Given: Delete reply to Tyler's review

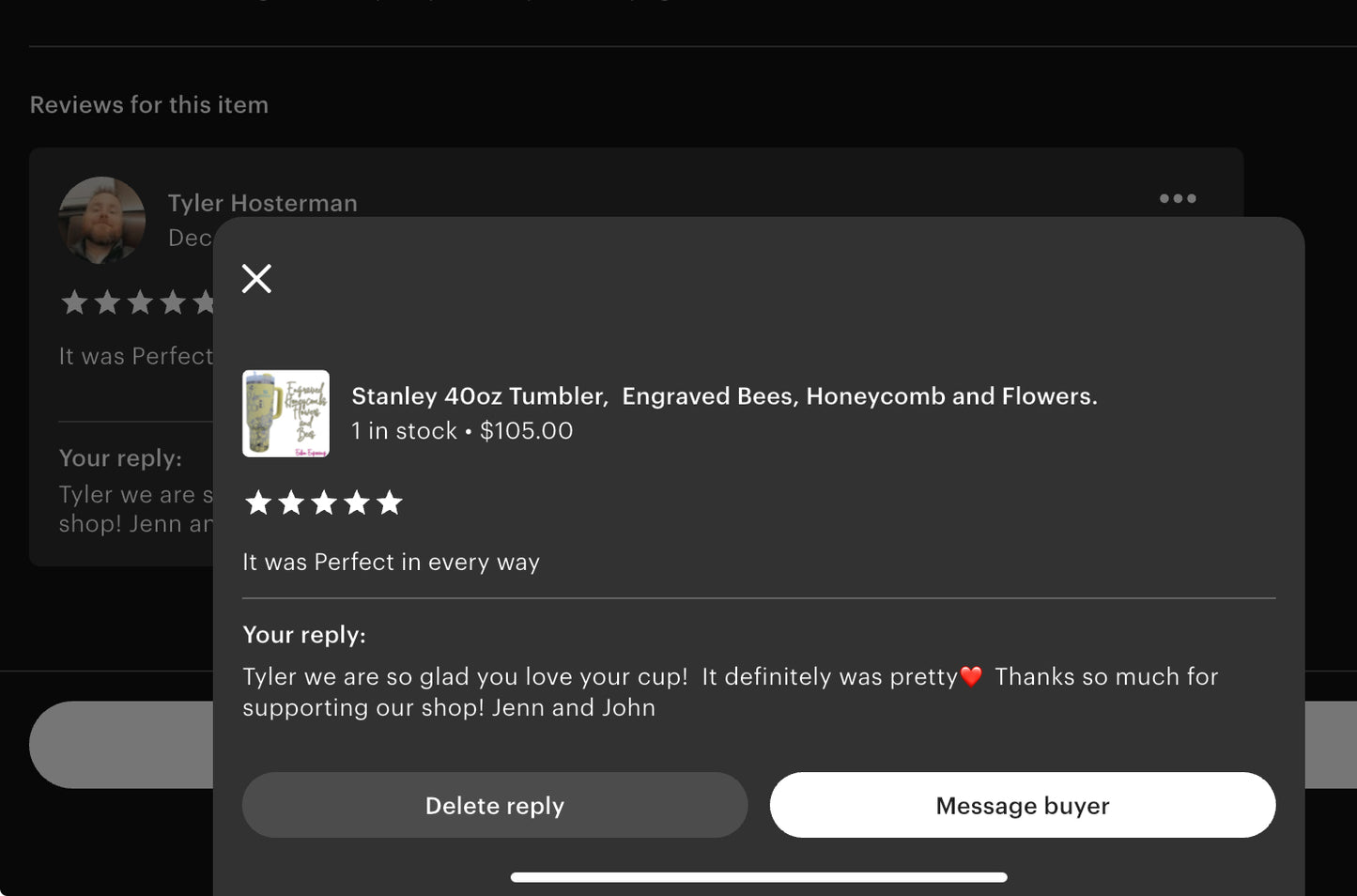Looking at the screenshot, I should coord(494,806).
